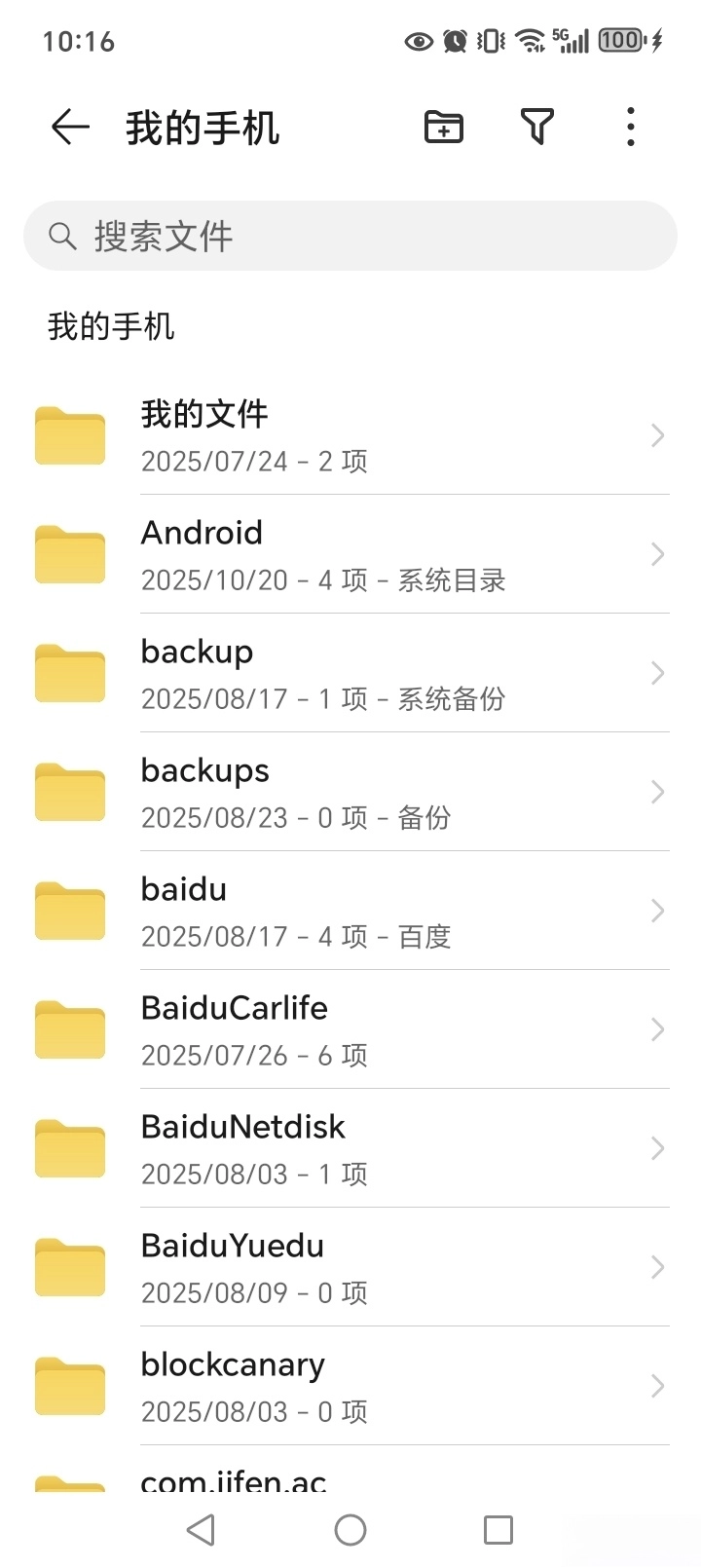Go back using the top arrow
The image size is (701, 1568).
(x=70, y=128)
